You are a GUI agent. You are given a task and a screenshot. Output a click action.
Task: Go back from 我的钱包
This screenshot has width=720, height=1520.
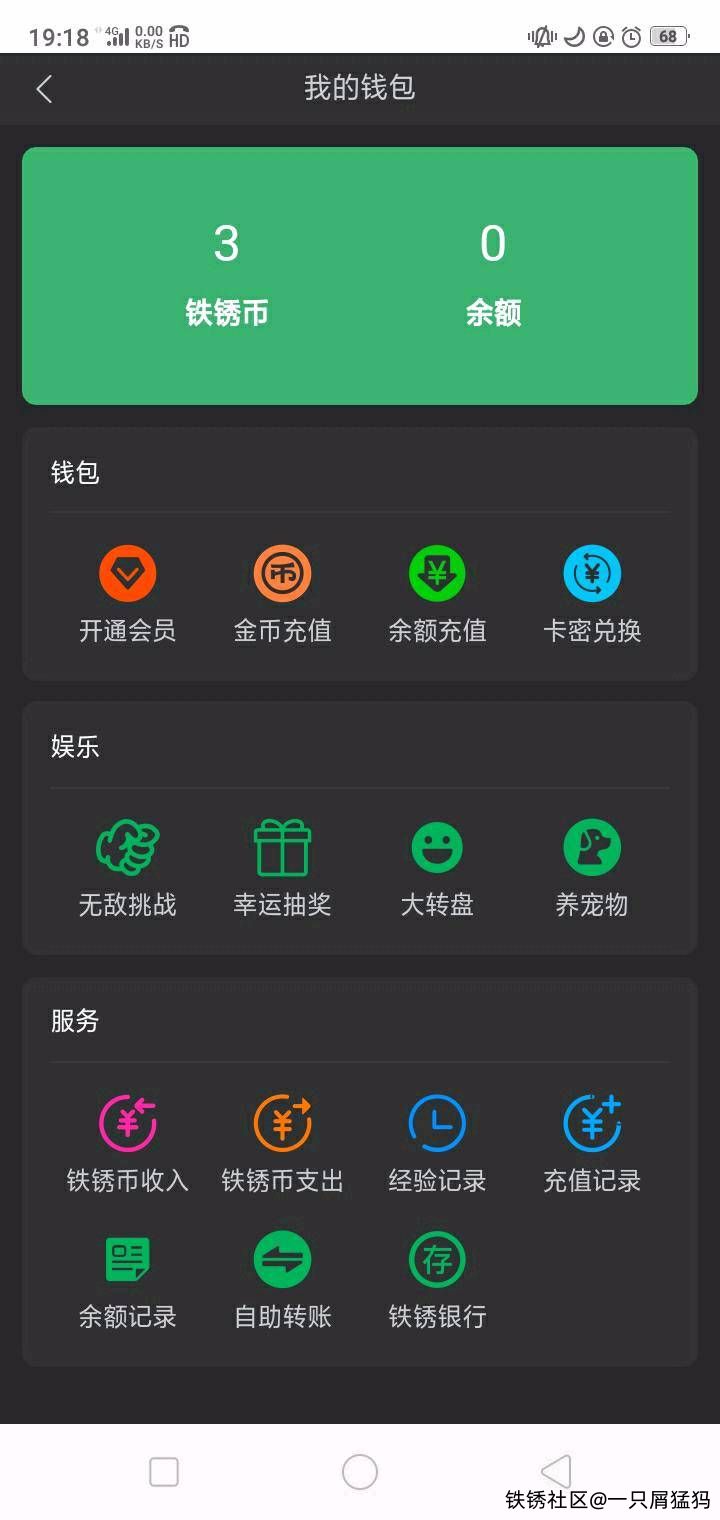pos(44,89)
